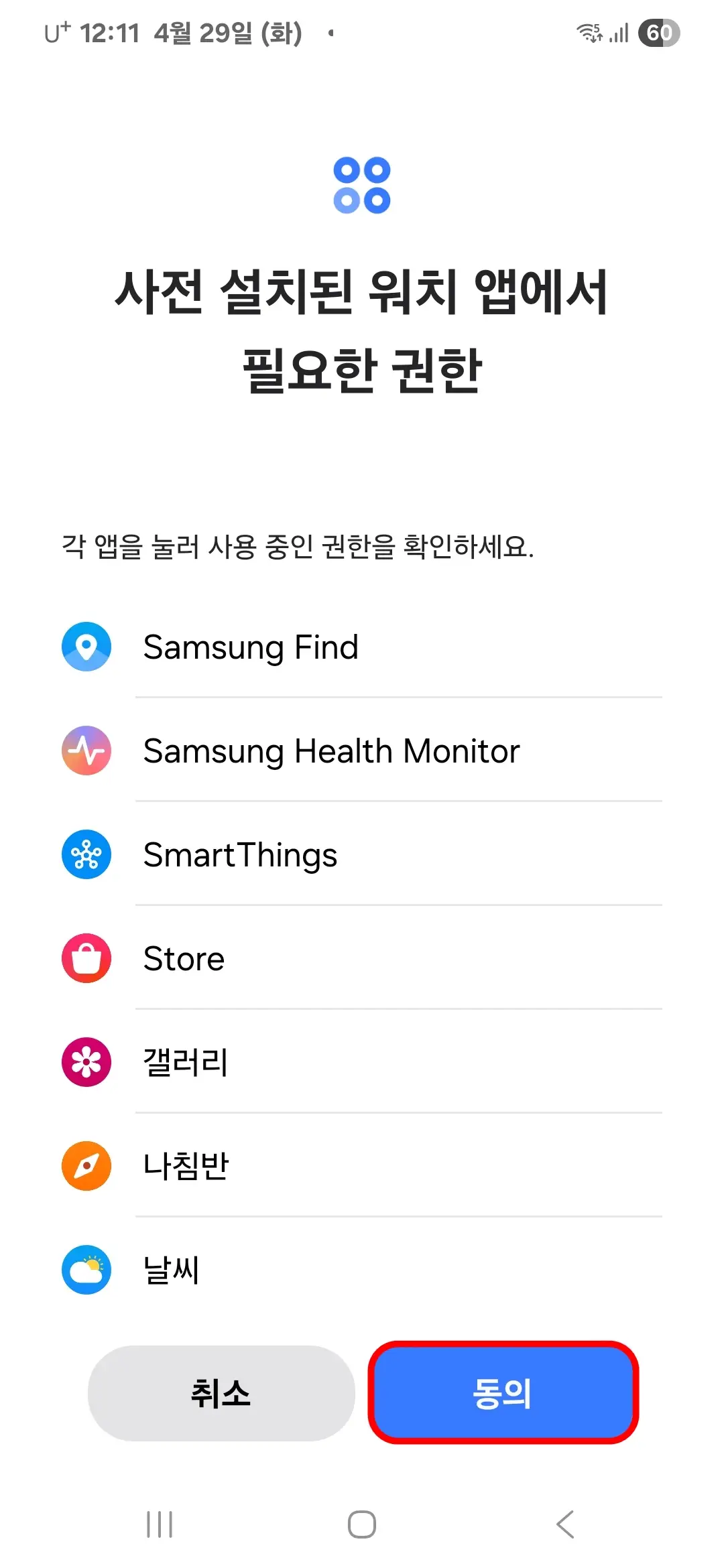The image size is (724, 1568).
Task: Open Samsung Health Monitor permission details
Action: pos(362,751)
